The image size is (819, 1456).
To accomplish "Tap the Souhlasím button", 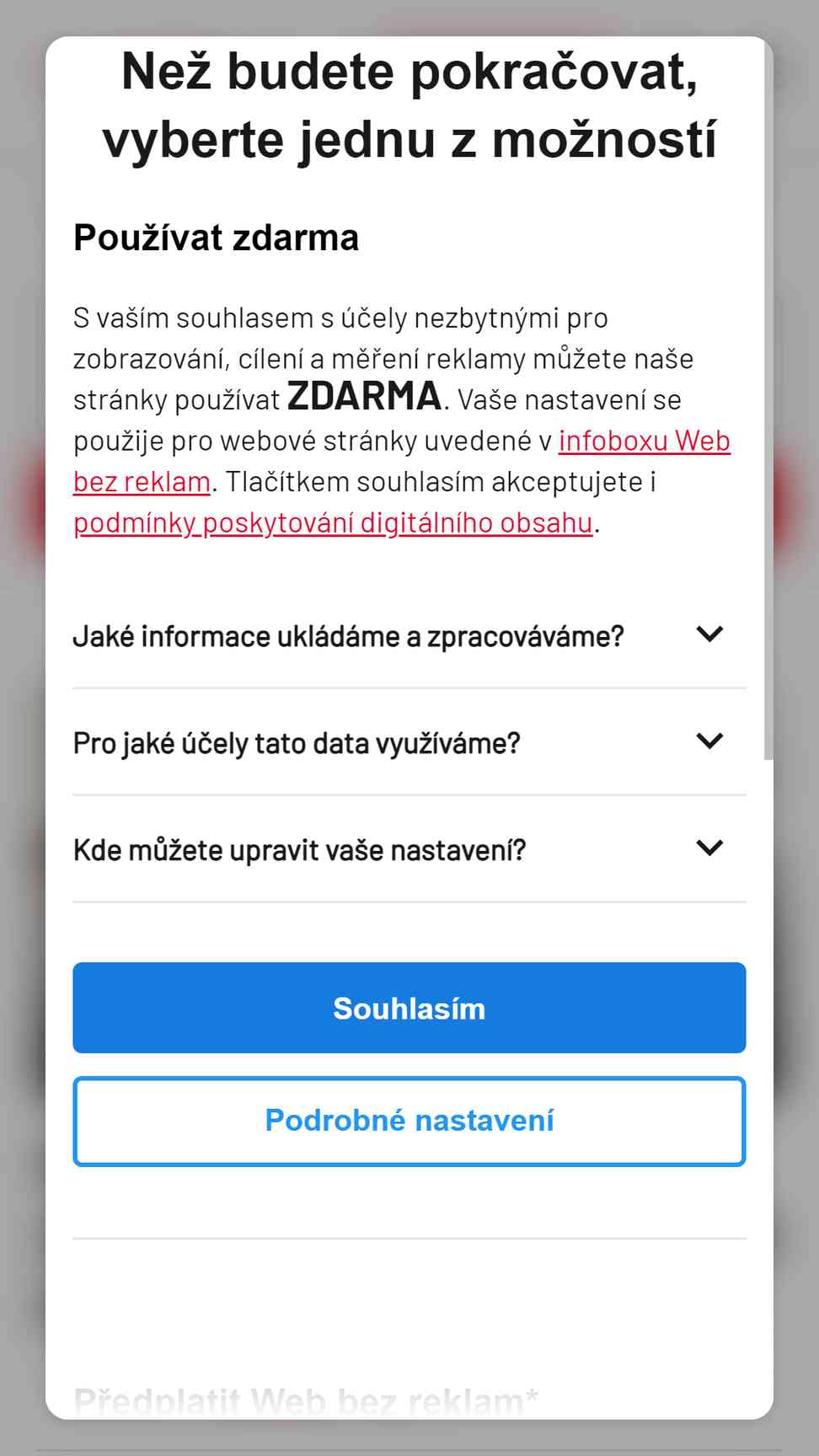I will [x=409, y=1008].
